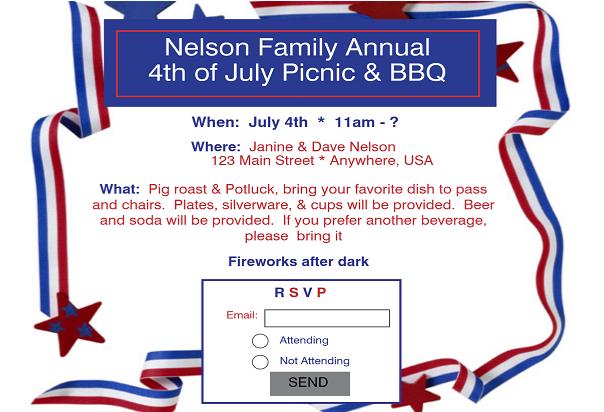604x412 pixels.
Task: Tap the Email input field
Action: point(327,318)
